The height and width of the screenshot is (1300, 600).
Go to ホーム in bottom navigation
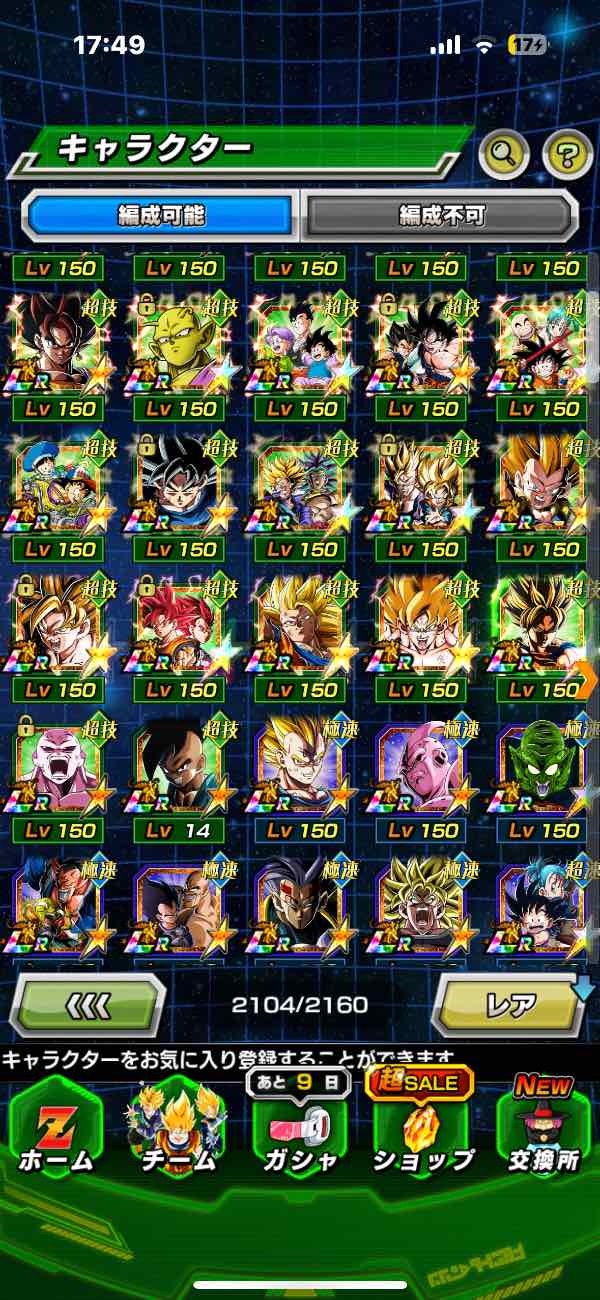tap(57, 1130)
